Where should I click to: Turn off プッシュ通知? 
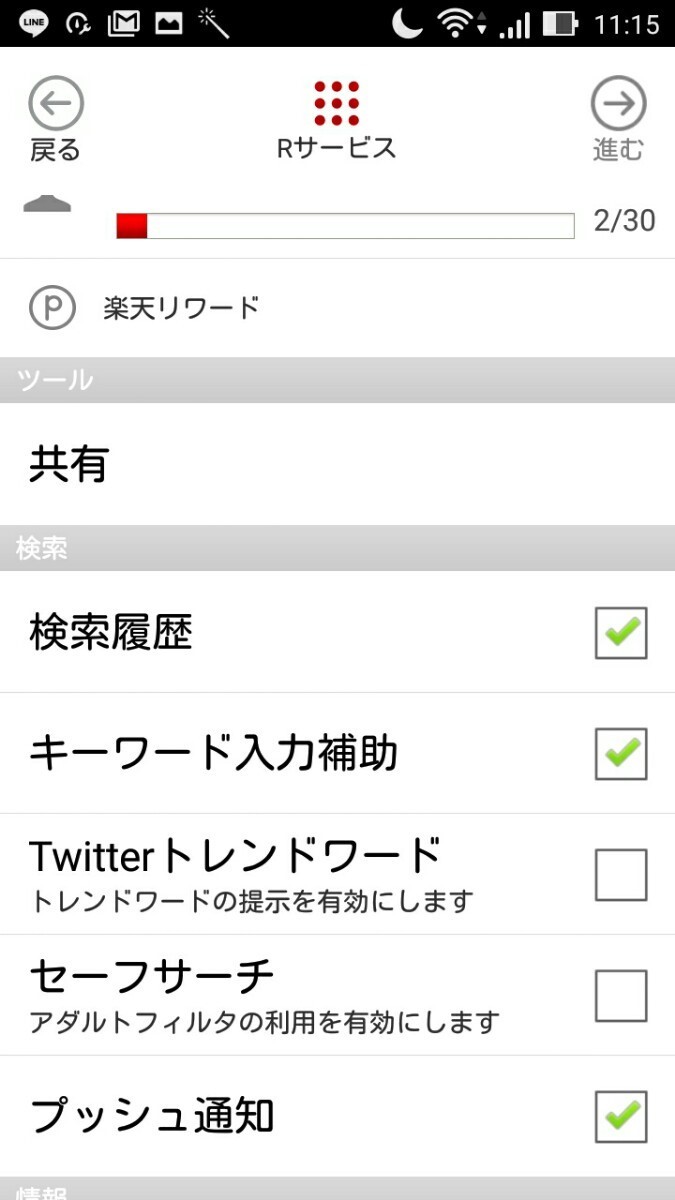click(x=621, y=1117)
